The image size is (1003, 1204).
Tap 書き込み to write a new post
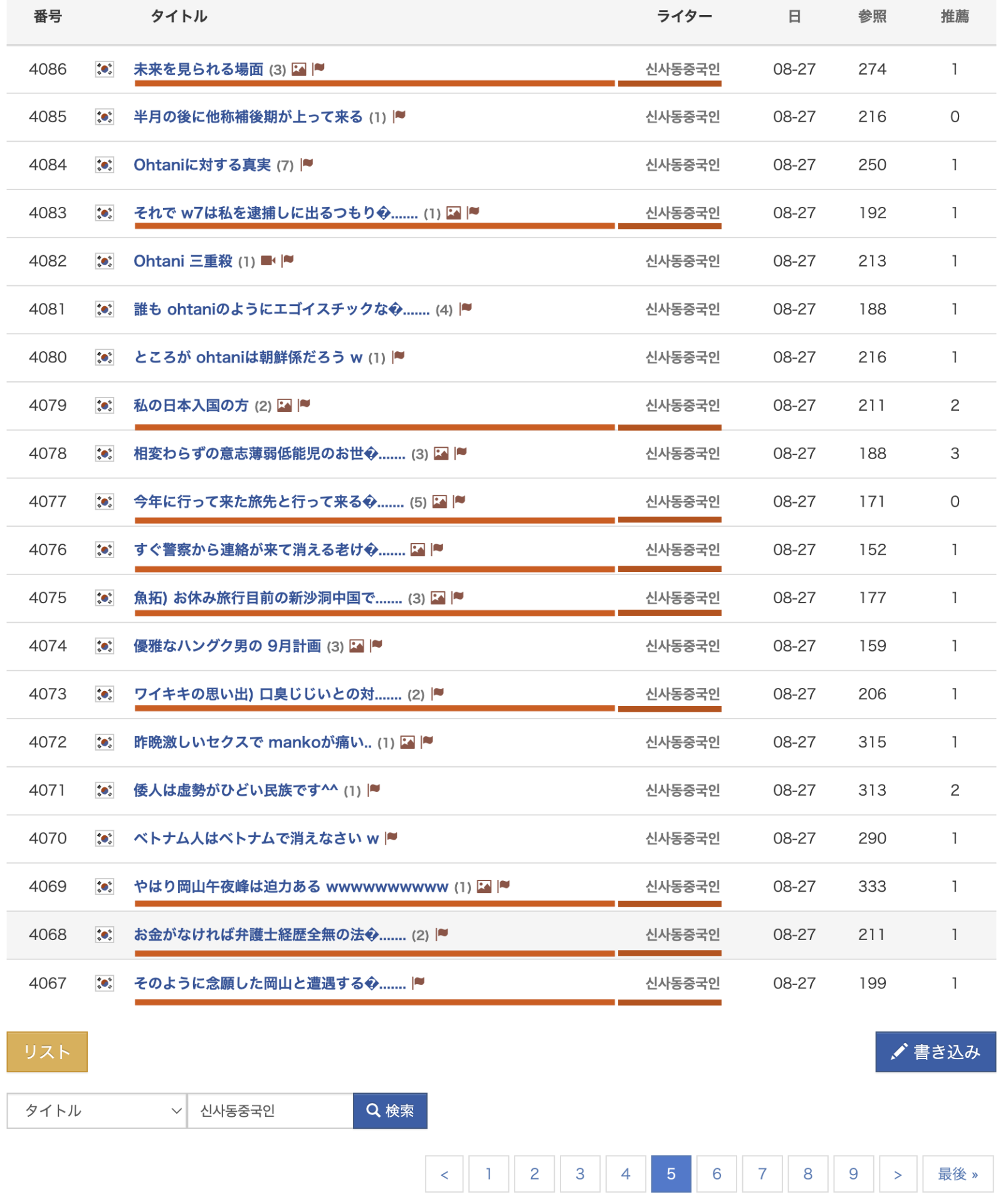[935, 1052]
